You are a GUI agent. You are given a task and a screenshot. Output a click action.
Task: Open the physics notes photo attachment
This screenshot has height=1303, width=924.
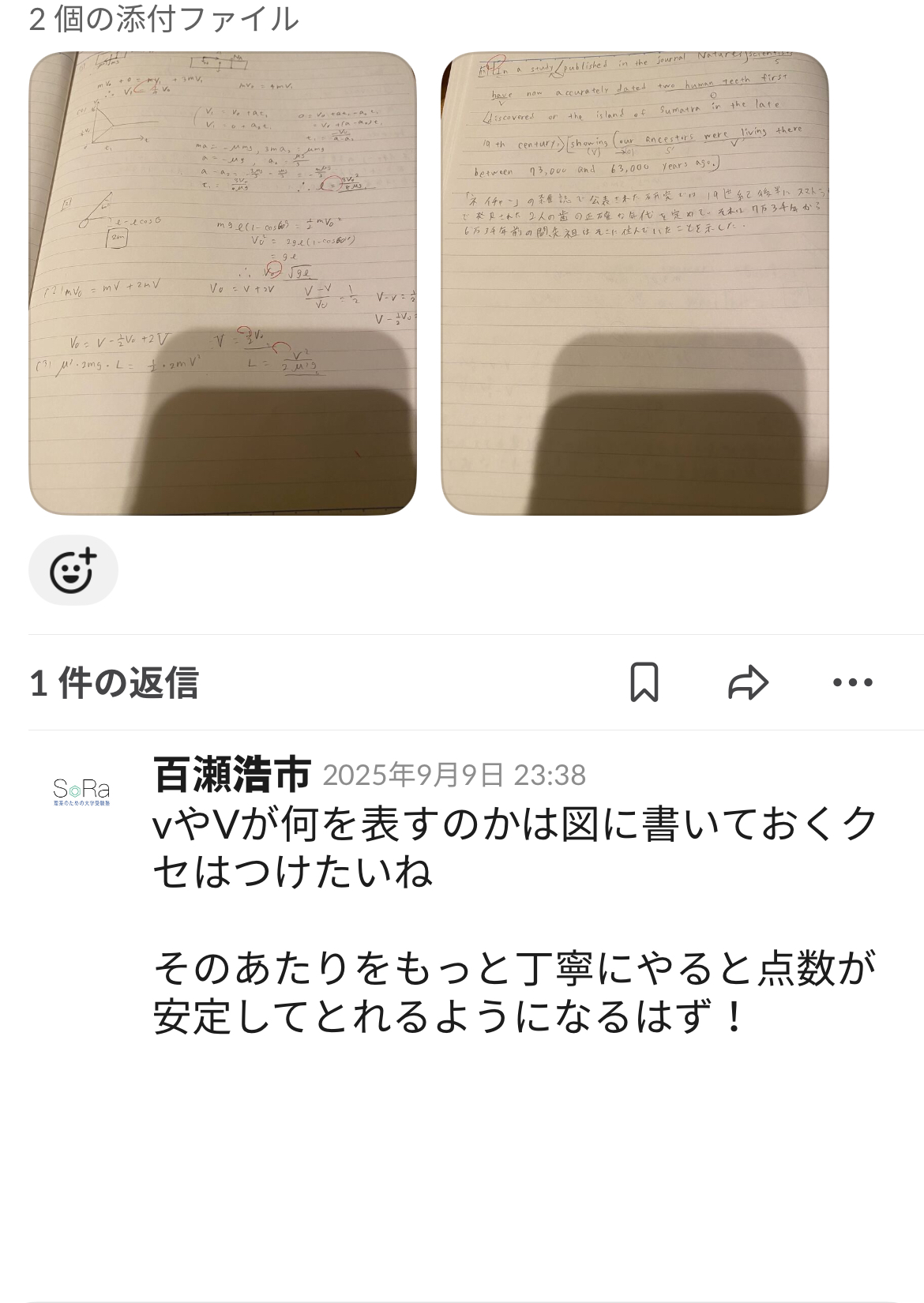[x=223, y=284]
